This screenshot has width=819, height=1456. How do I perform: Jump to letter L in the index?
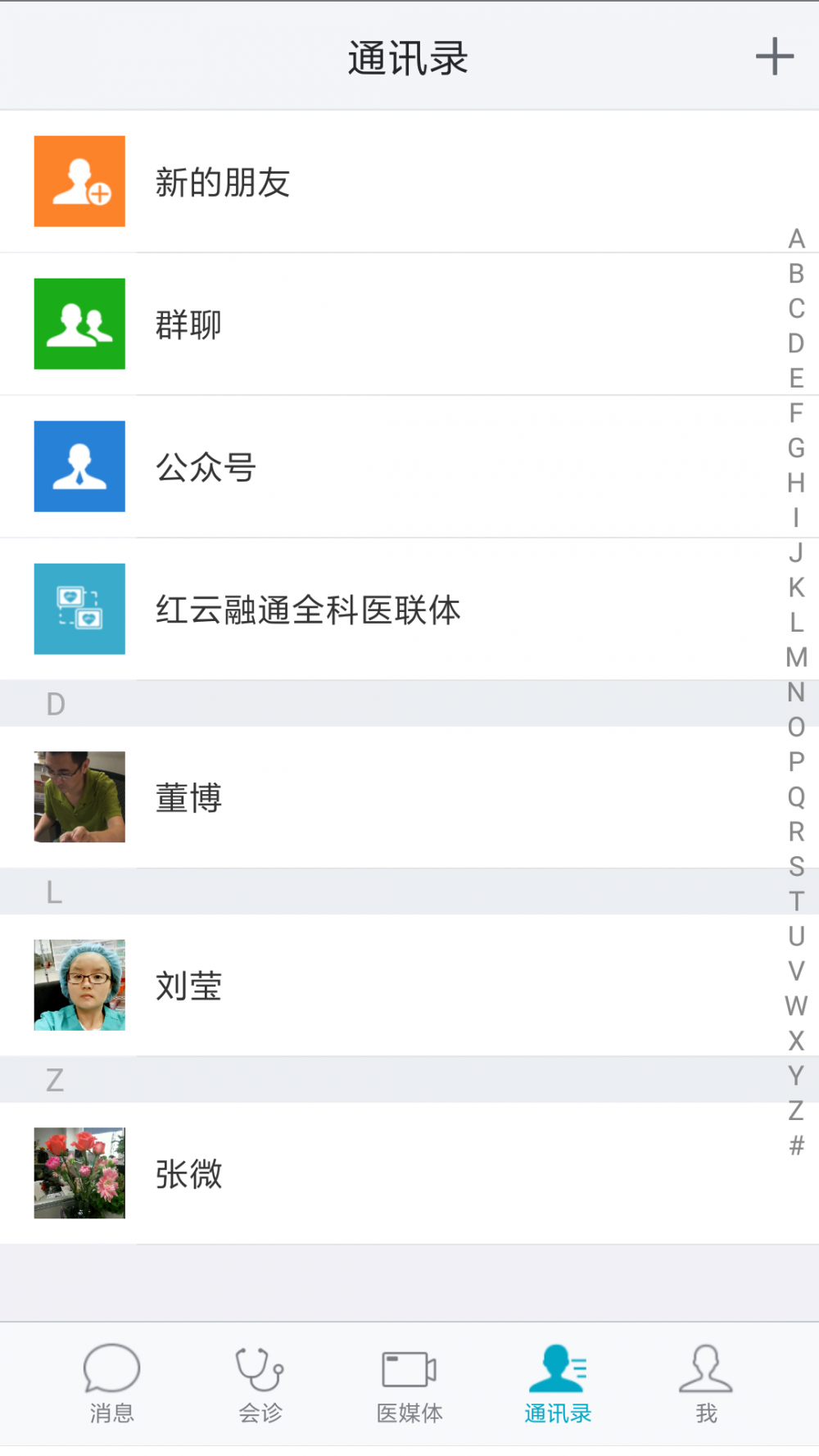(x=796, y=623)
